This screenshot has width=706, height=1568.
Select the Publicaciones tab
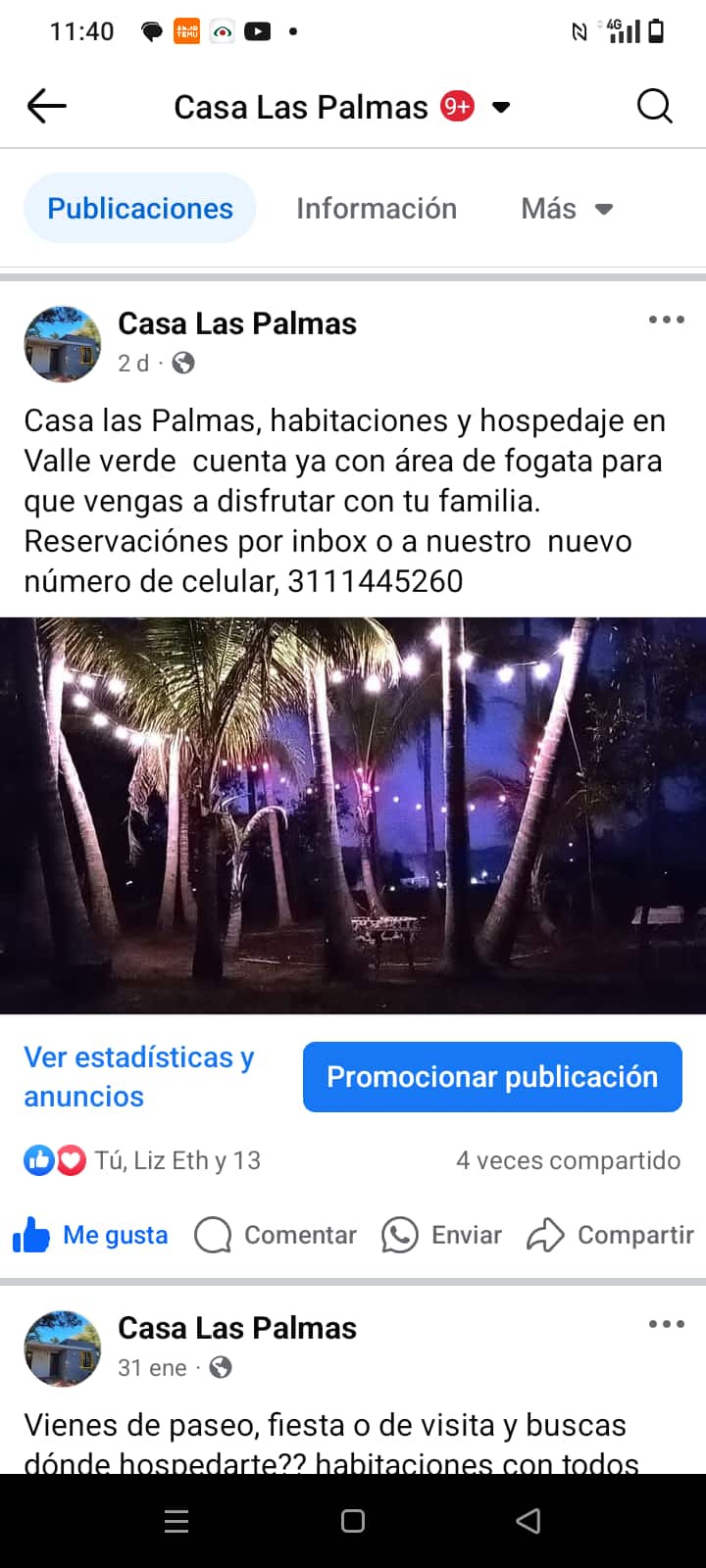[140, 209]
